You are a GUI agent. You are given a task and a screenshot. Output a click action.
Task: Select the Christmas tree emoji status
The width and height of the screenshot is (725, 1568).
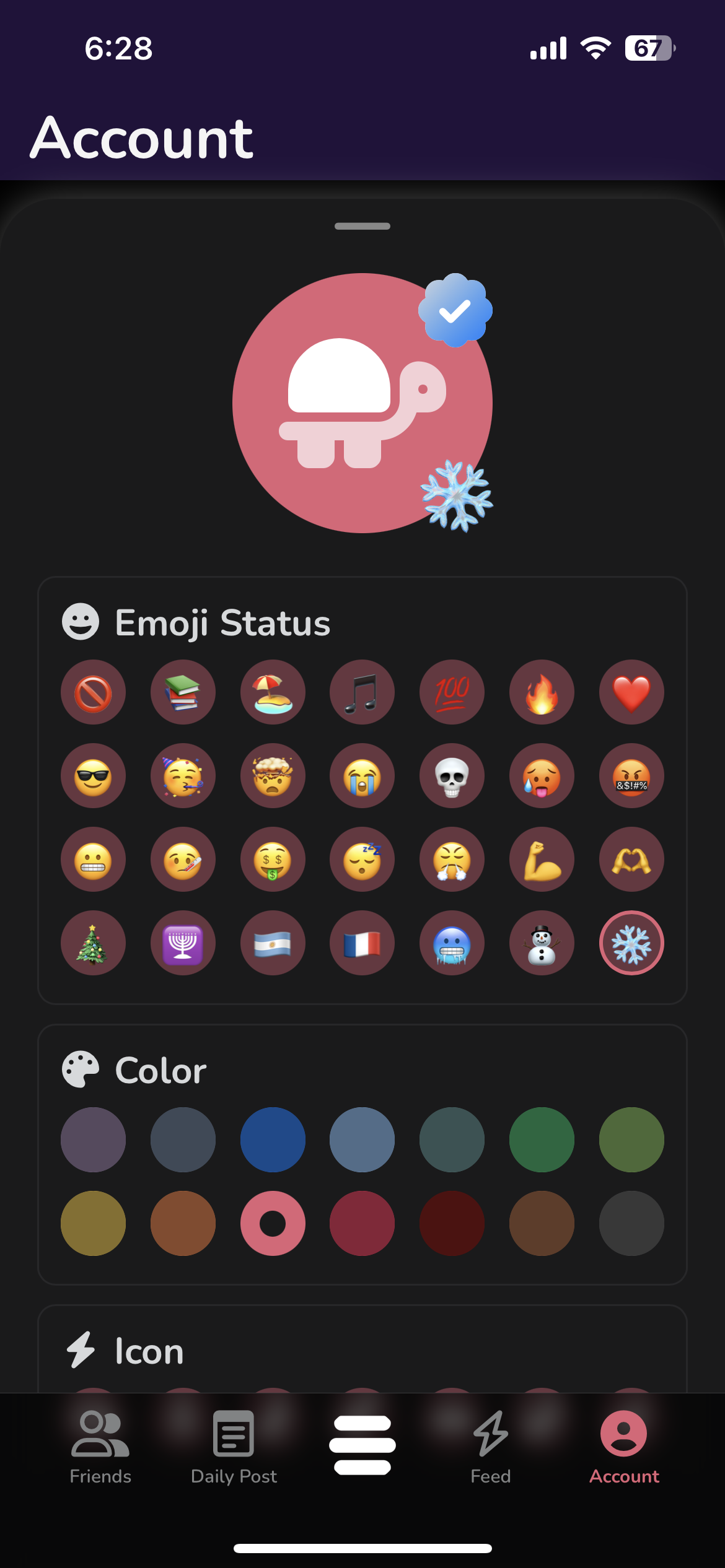(x=93, y=943)
